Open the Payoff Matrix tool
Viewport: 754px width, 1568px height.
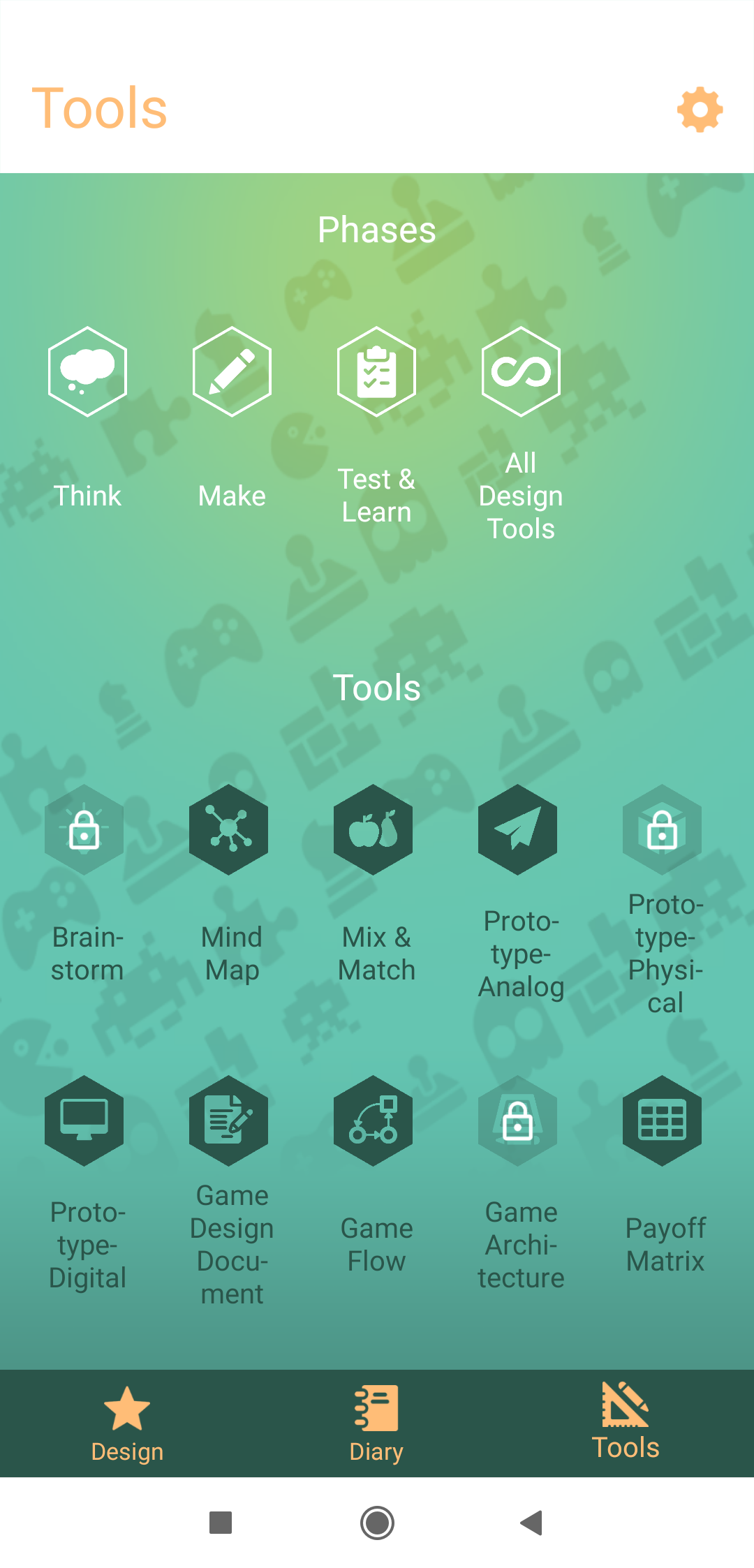[663, 1120]
